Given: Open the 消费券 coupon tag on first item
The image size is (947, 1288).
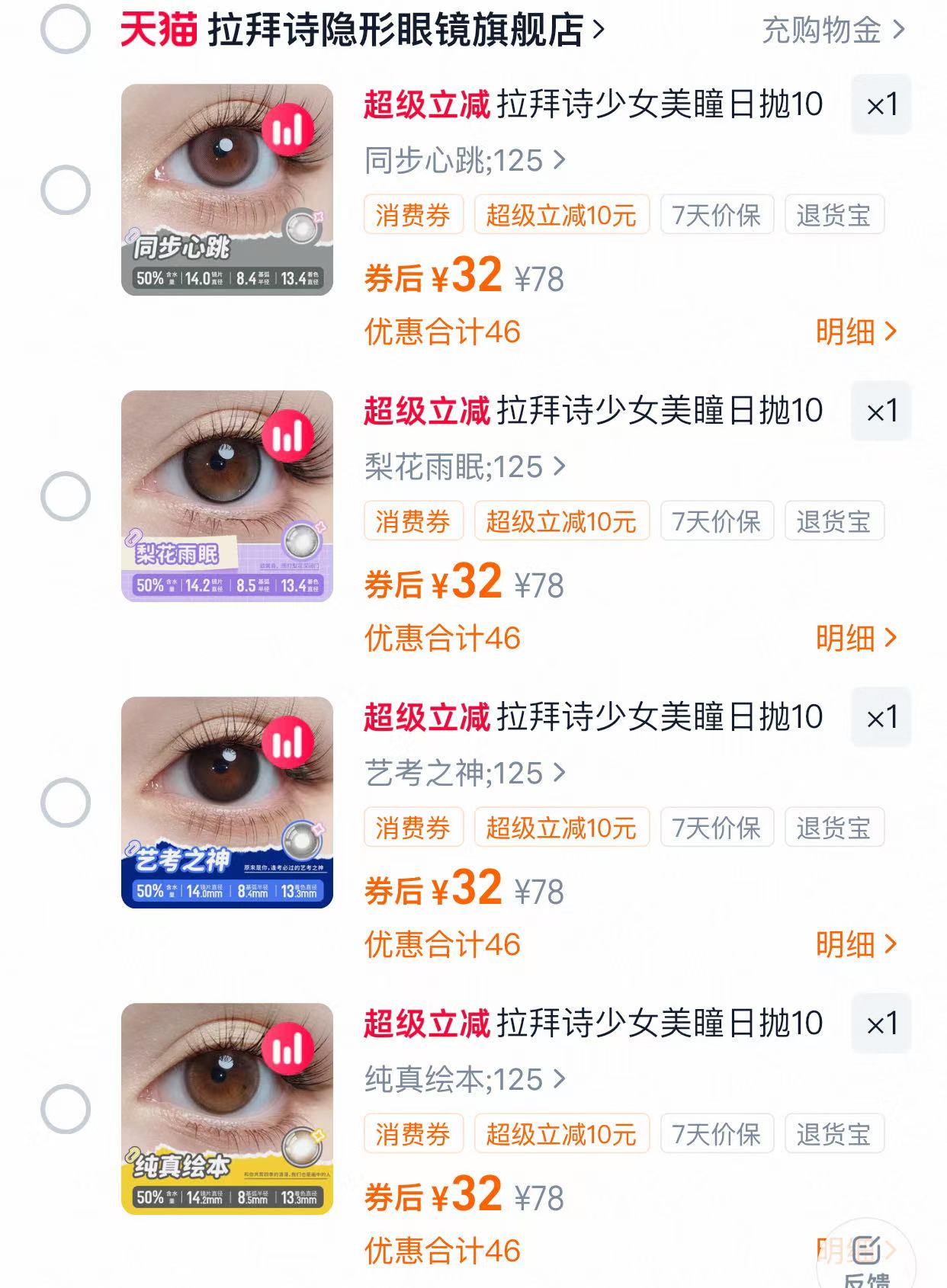Looking at the screenshot, I should (413, 216).
